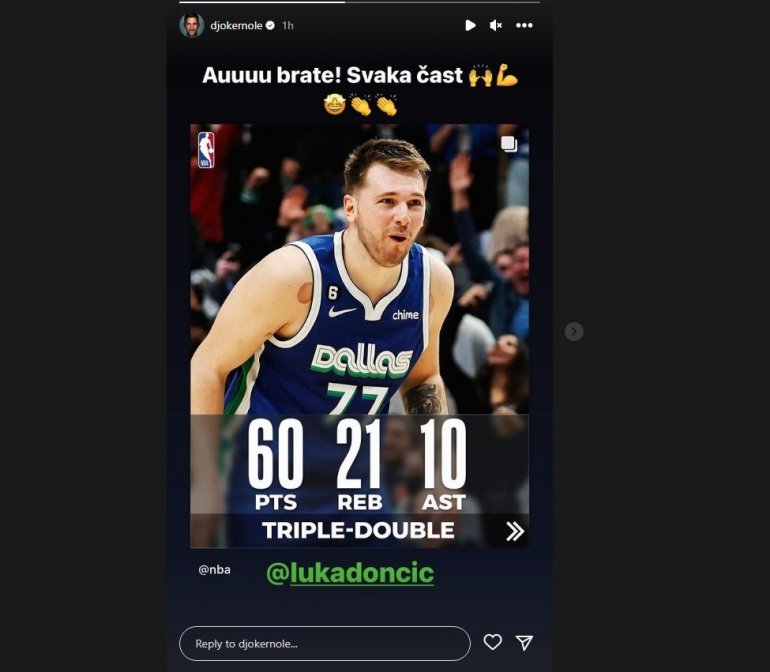The width and height of the screenshot is (770, 672).
Task: Unmute the story sound
Action: [496, 25]
